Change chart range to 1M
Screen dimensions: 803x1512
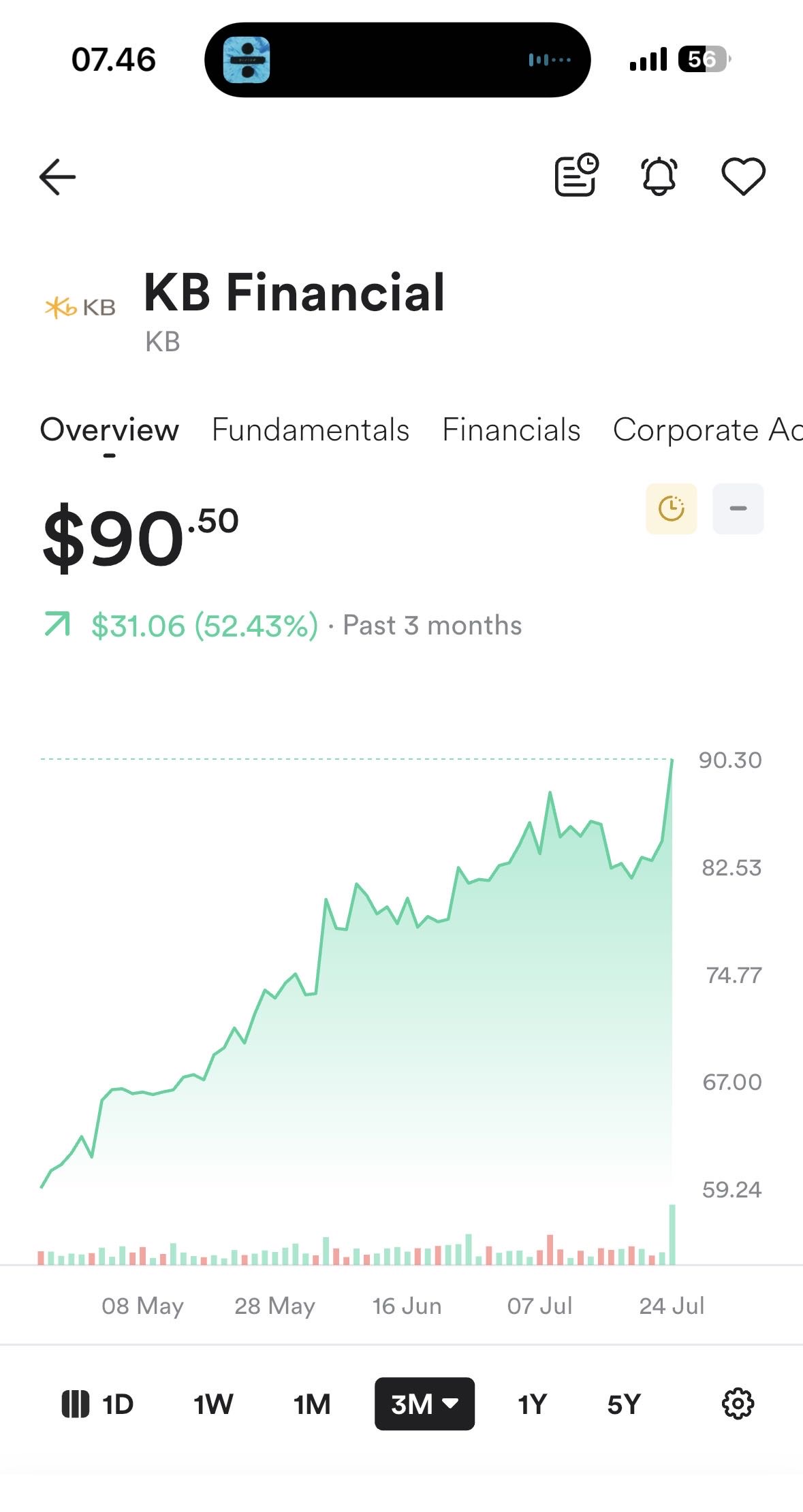pyautogui.click(x=312, y=1404)
